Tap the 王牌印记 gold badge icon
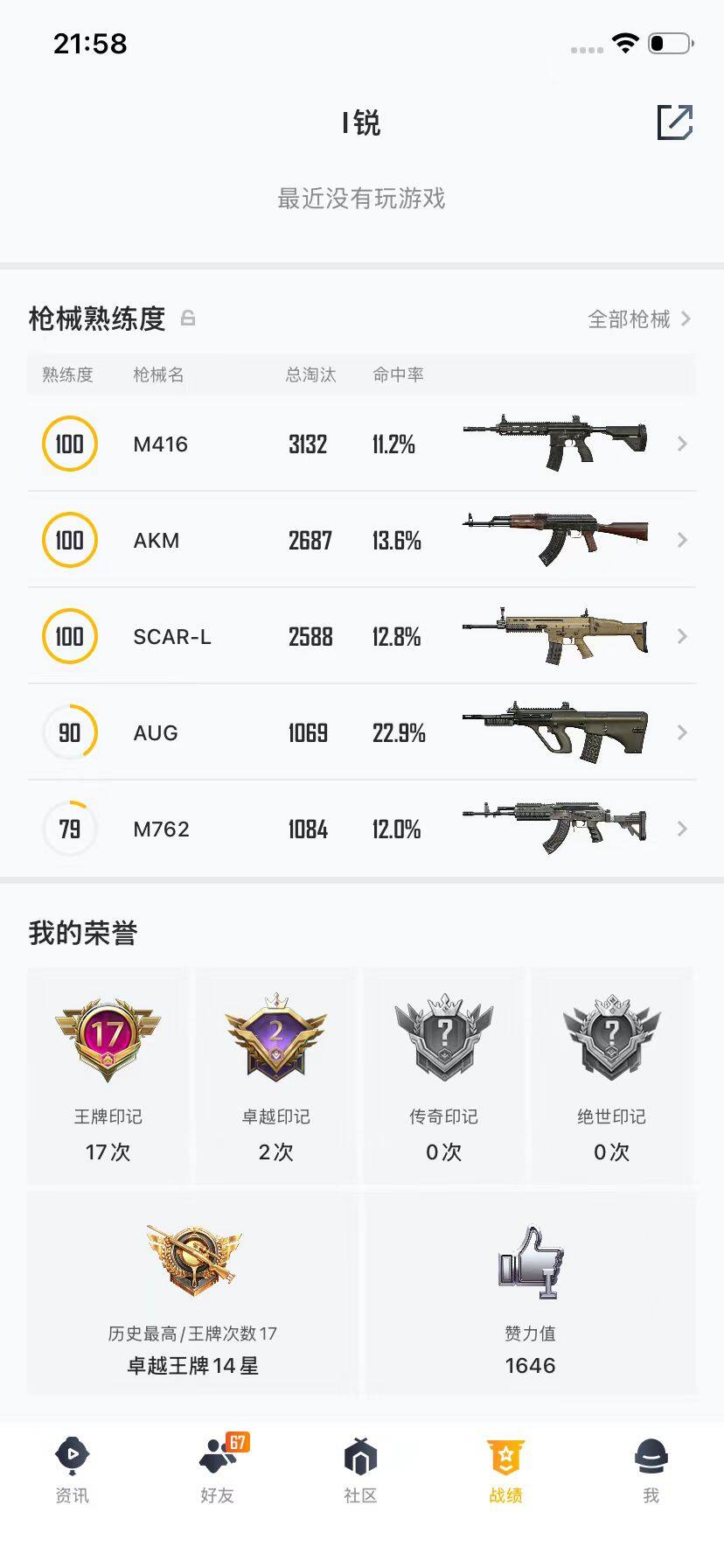This screenshot has height=1568, width=724. point(106,1037)
